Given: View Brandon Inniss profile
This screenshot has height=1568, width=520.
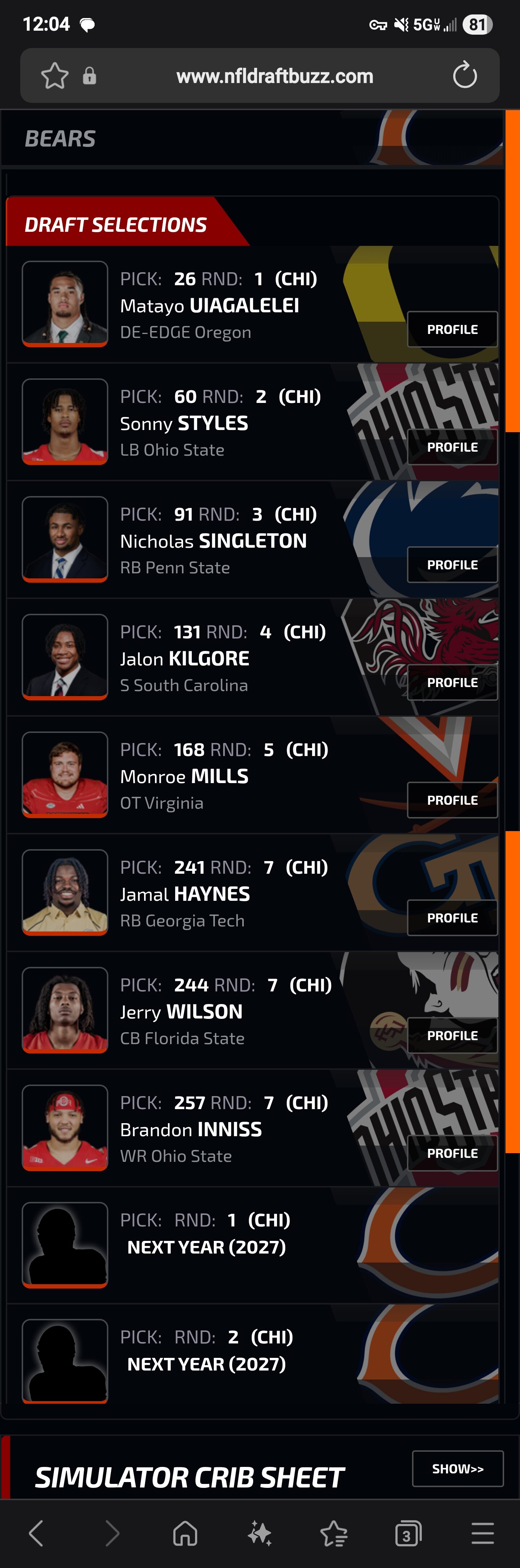Looking at the screenshot, I should pyautogui.click(x=452, y=1154).
